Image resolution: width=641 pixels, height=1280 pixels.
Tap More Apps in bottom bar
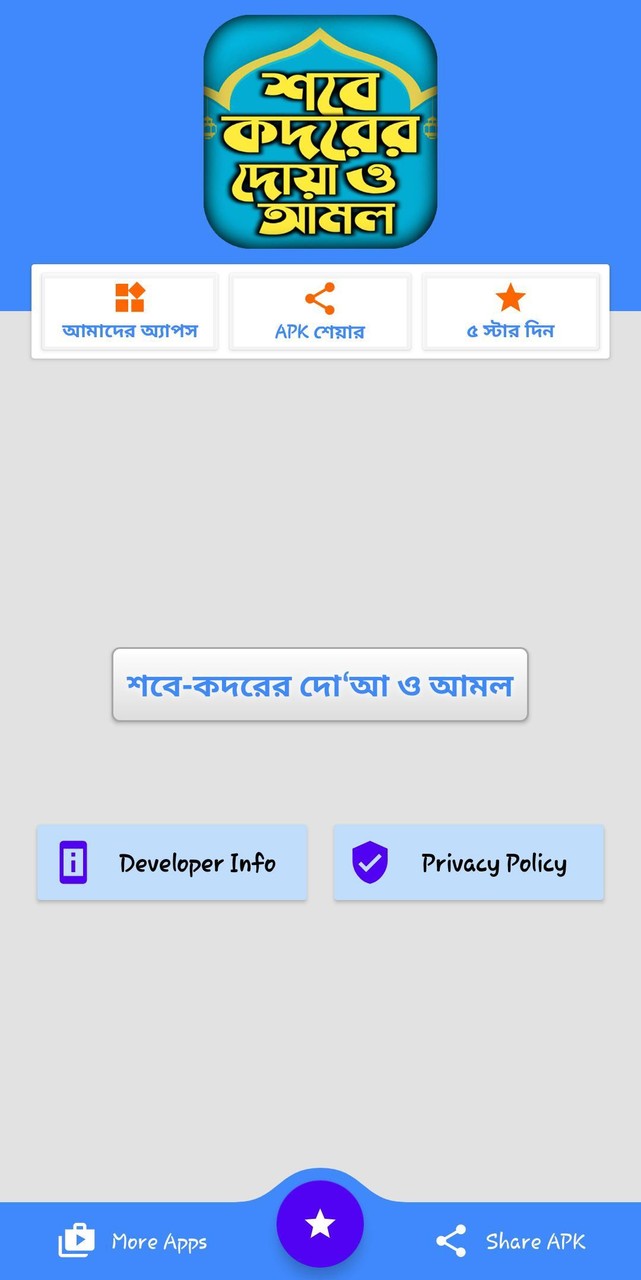coord(133,1242)
